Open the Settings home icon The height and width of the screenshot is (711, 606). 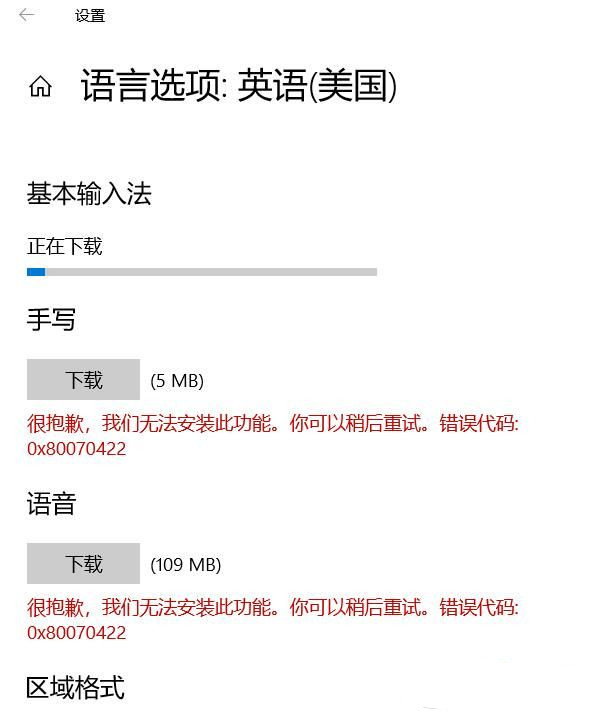pyautogui.click(x=40, y=87)
